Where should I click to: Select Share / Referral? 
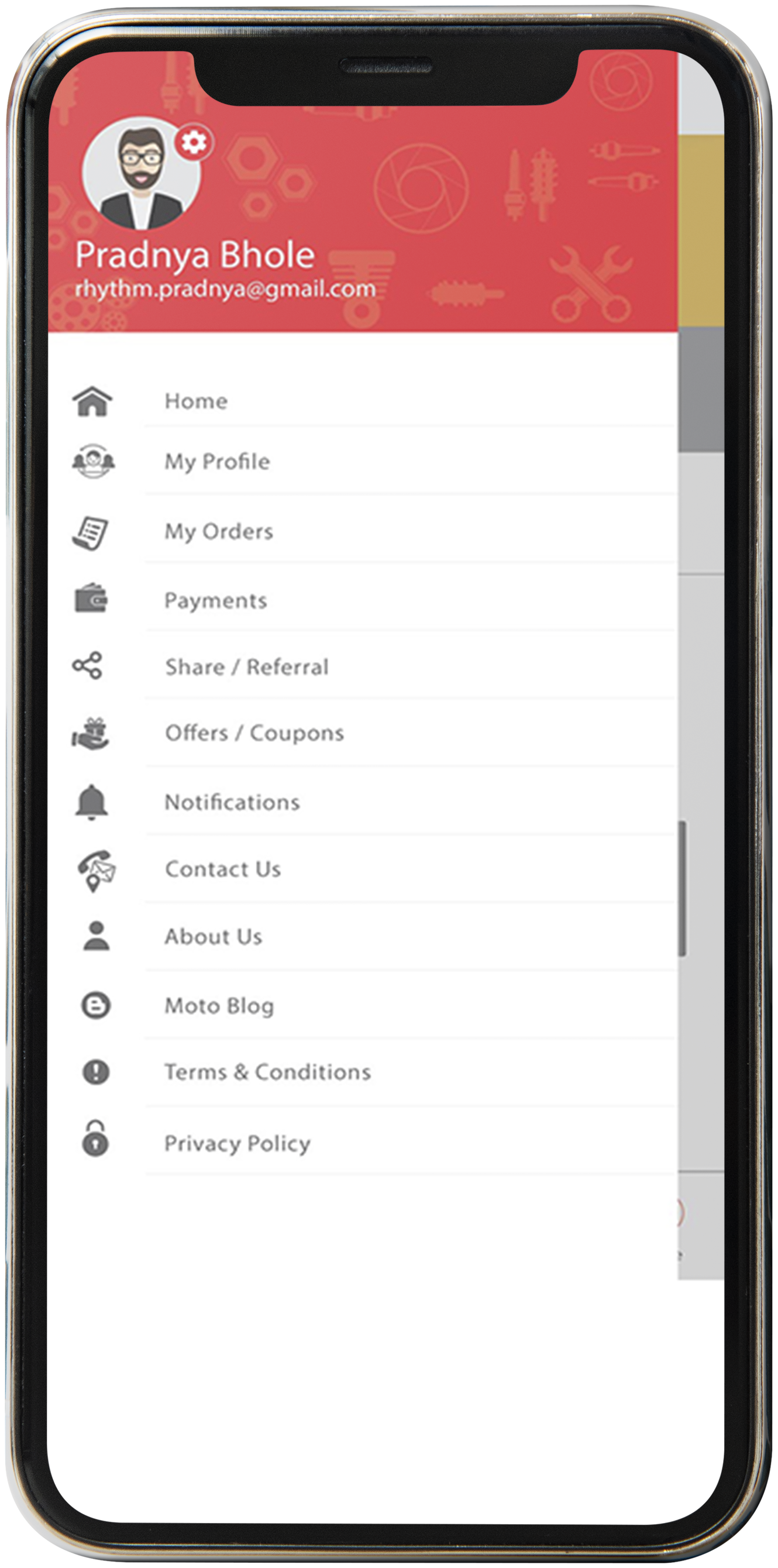tap(363, 666)
